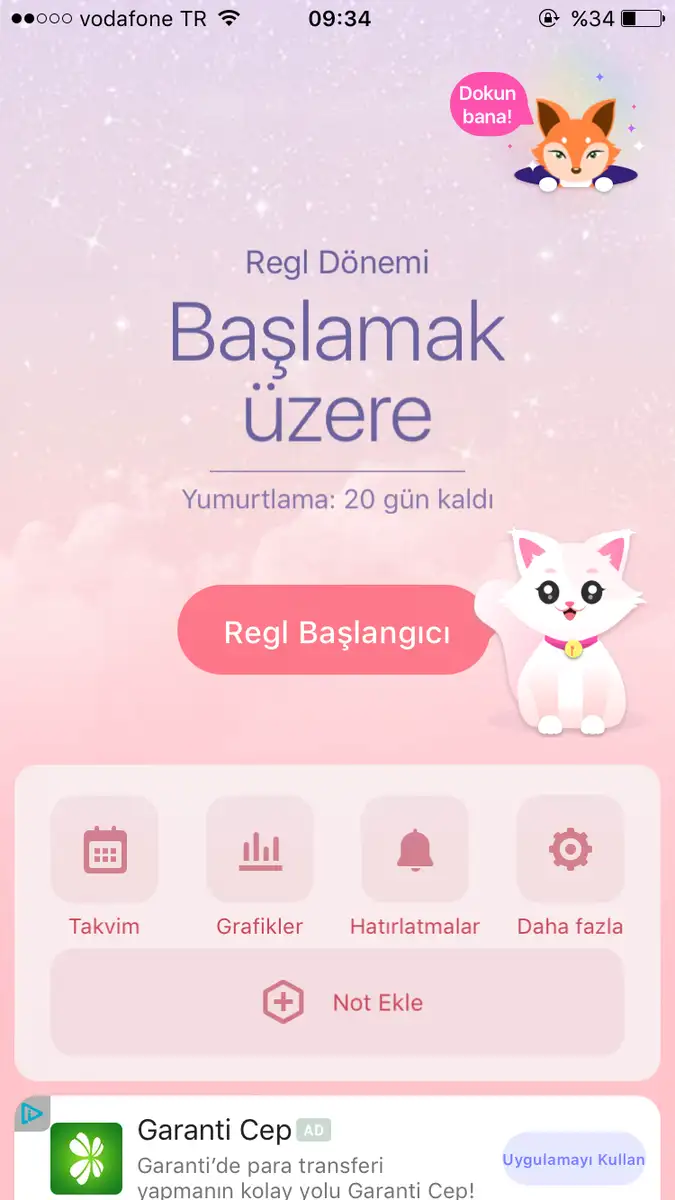The image size is (675, 1200).
Task: Tap Uygulamayı Kullan on Garanti Cep ad
Action: [574, 1160]
